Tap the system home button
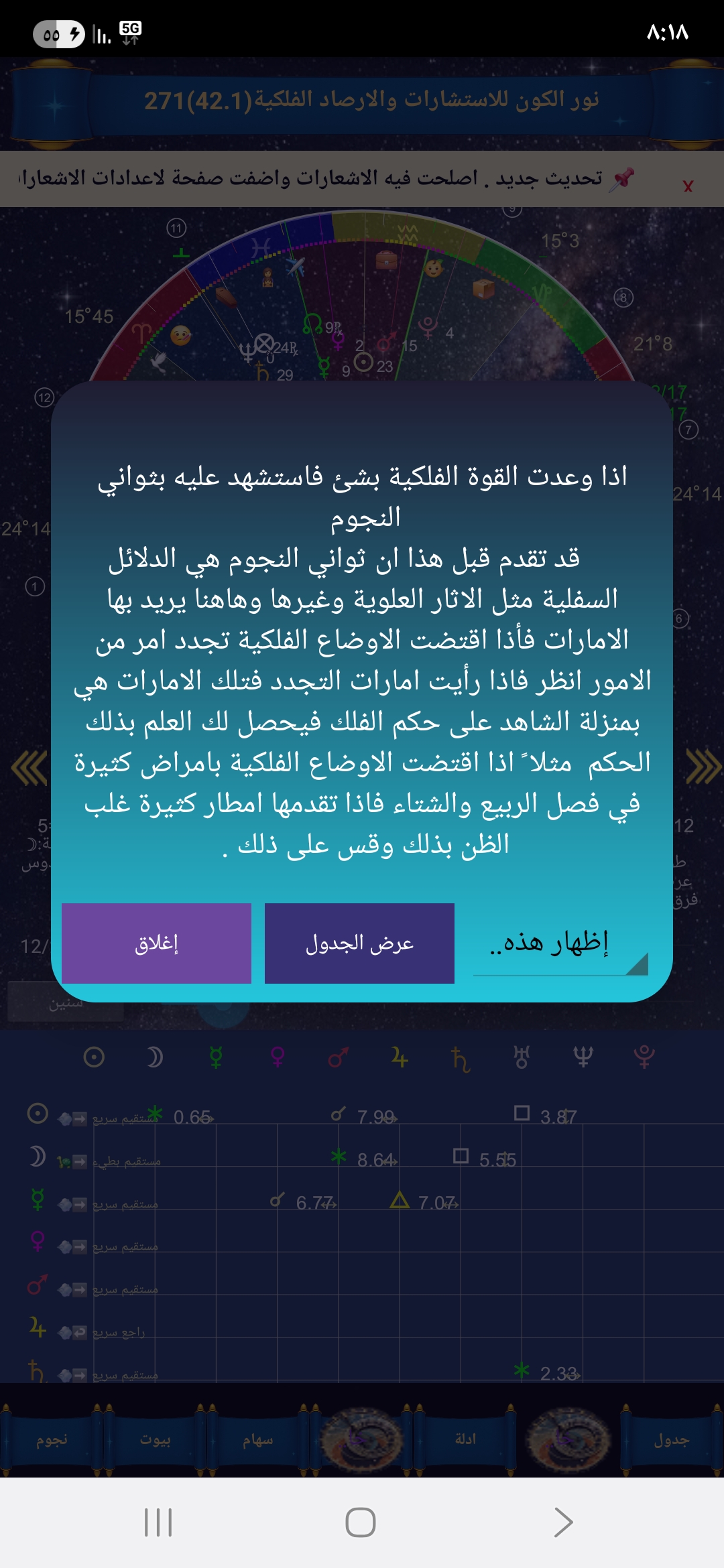 click(361, 1522)
